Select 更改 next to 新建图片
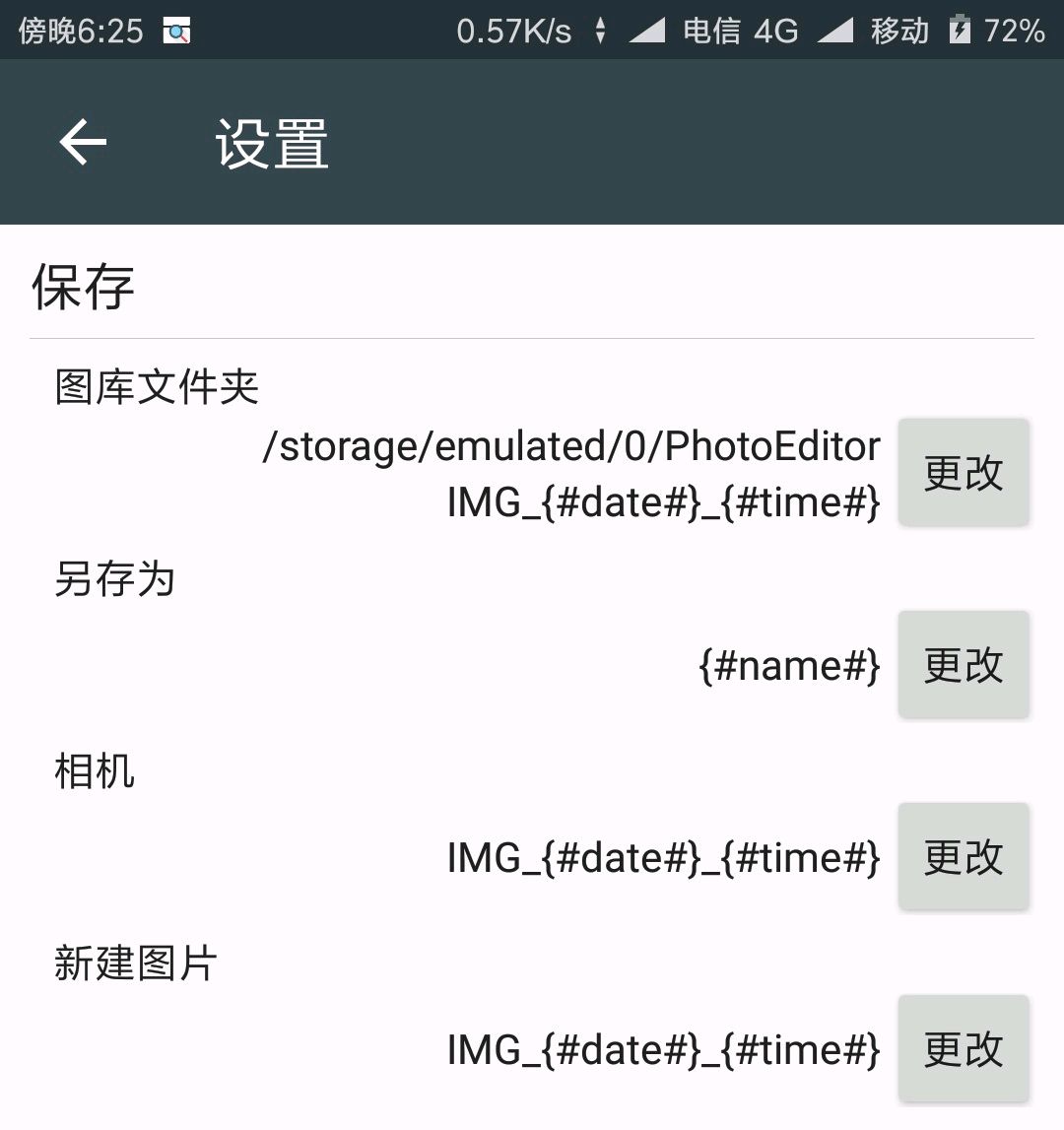The height and width of the screenshot is (1130, 1064). click(963, 1049)
